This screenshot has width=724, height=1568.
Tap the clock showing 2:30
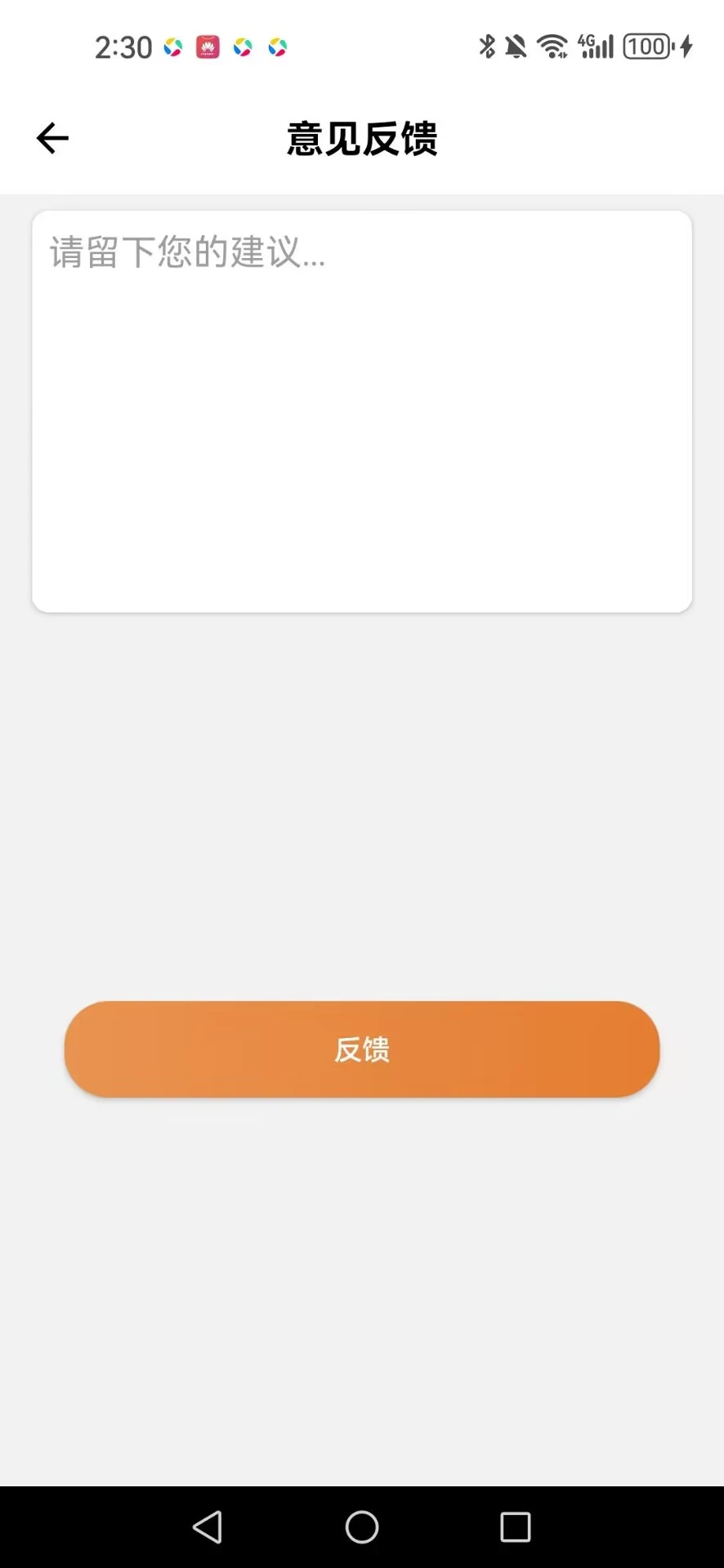point(123,47)
